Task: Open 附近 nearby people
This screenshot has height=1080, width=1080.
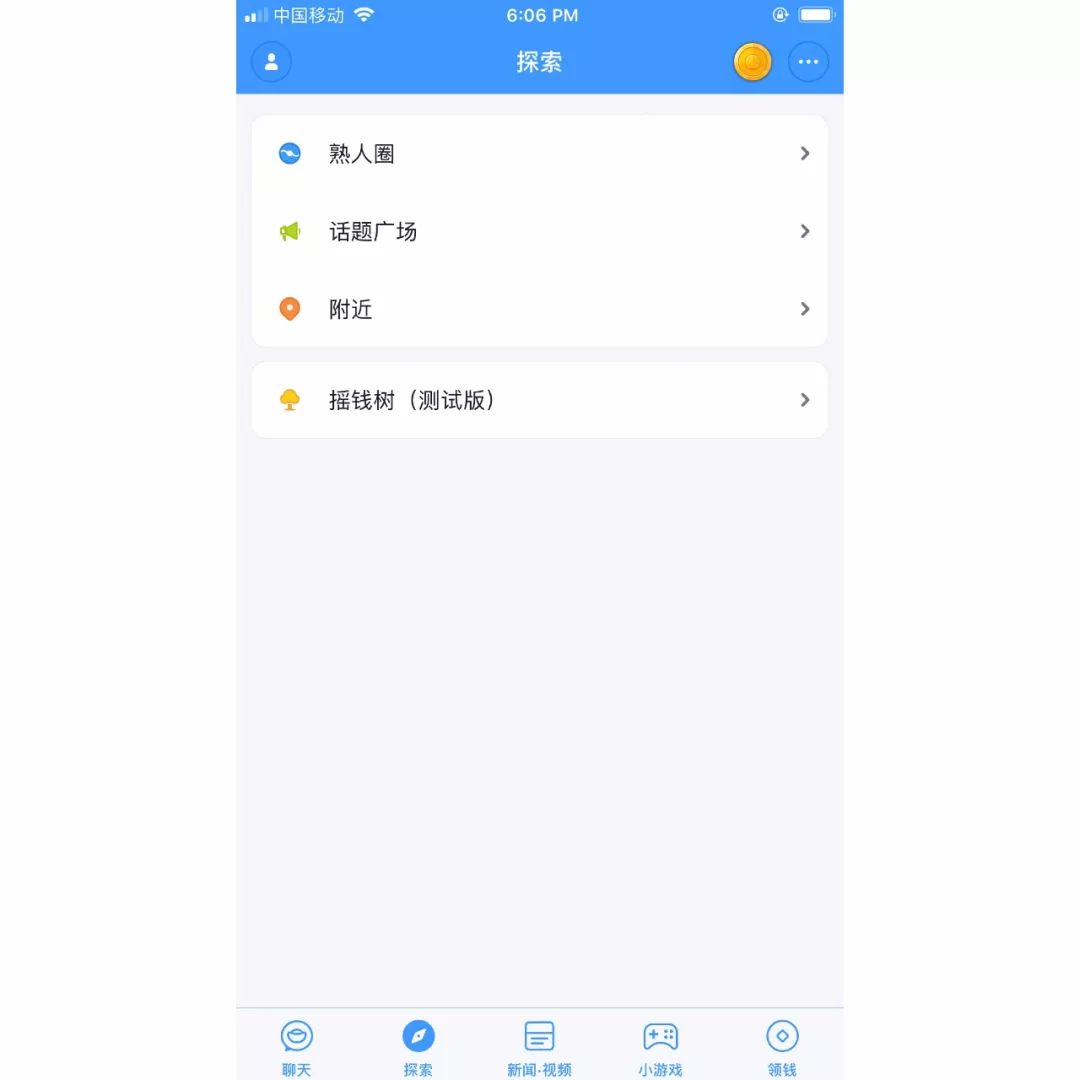Action: [x=539, y=309]
